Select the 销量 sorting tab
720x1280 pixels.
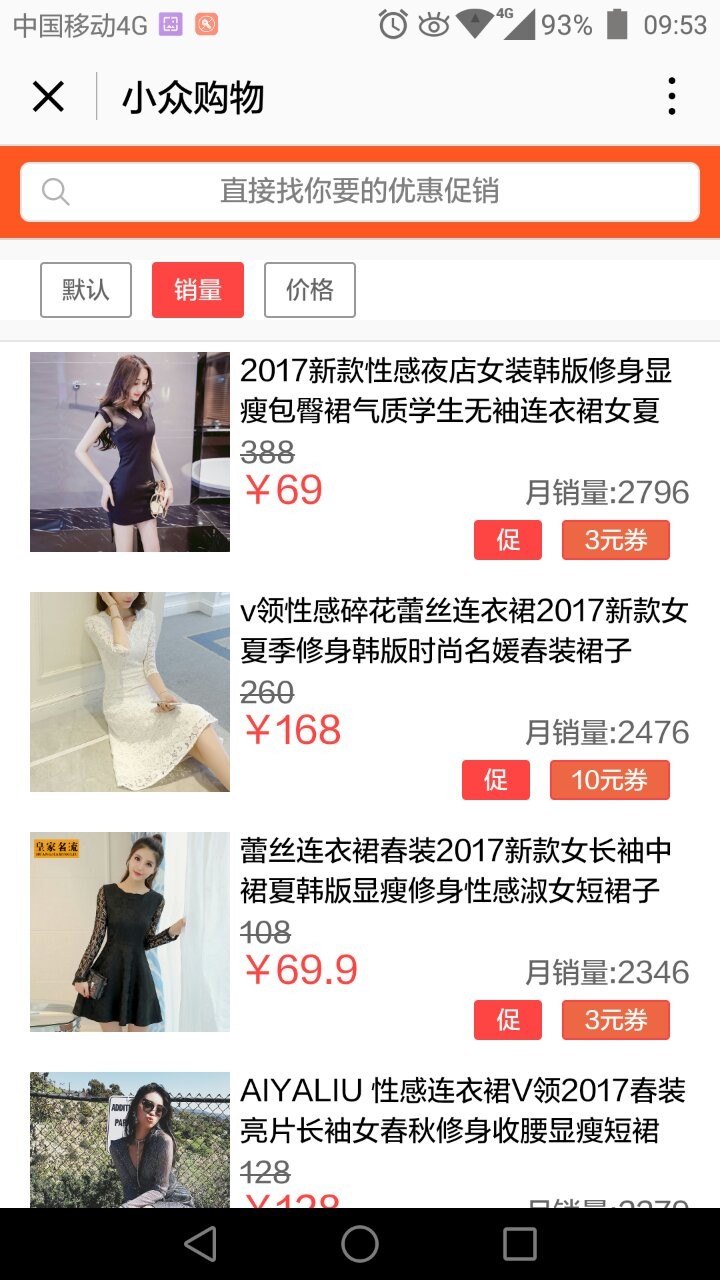[x=198, y=290]
